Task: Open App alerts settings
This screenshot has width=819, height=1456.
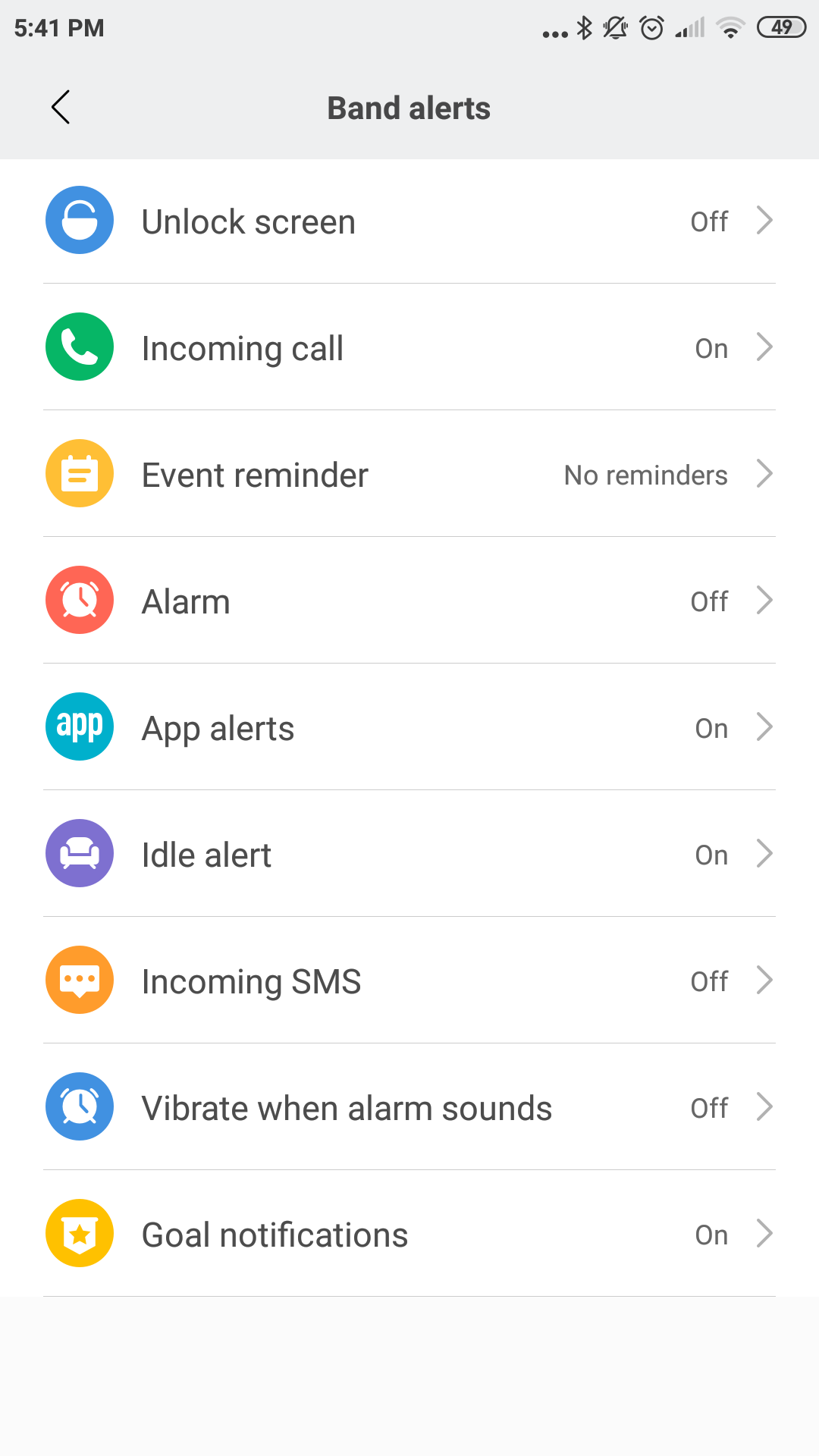Action: click(409, 728)
